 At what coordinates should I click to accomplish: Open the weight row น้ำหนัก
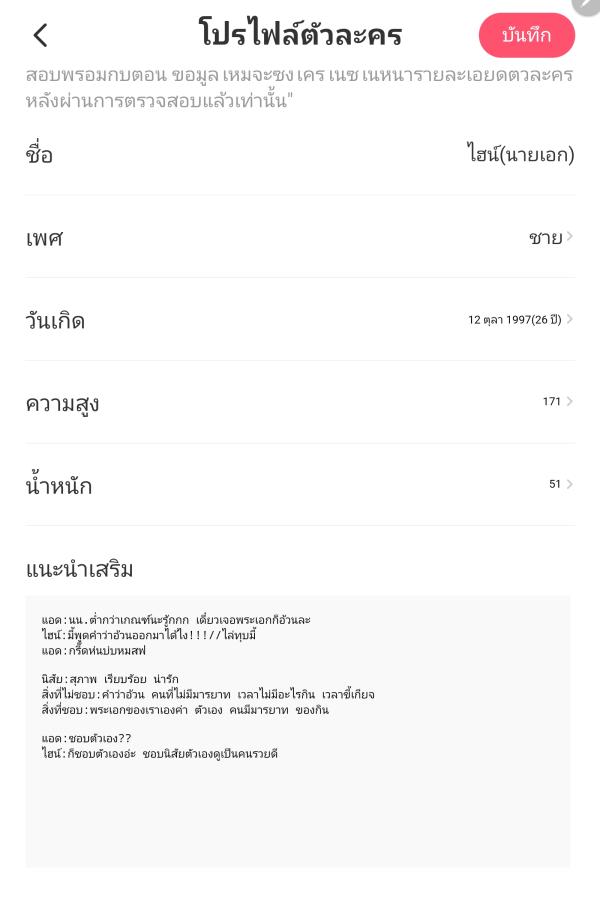click(x=300, y=485)
